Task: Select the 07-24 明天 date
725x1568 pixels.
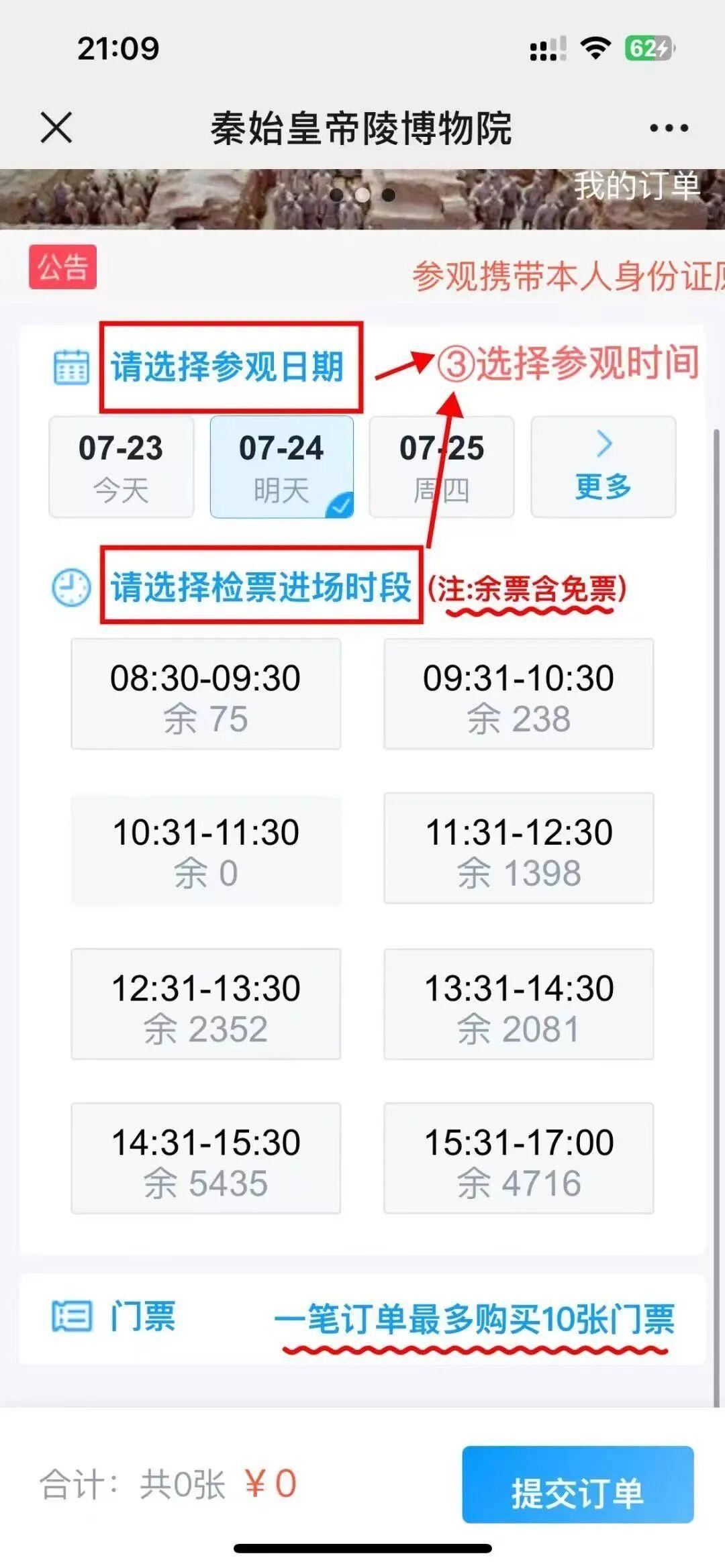Action: coord(282,467)
